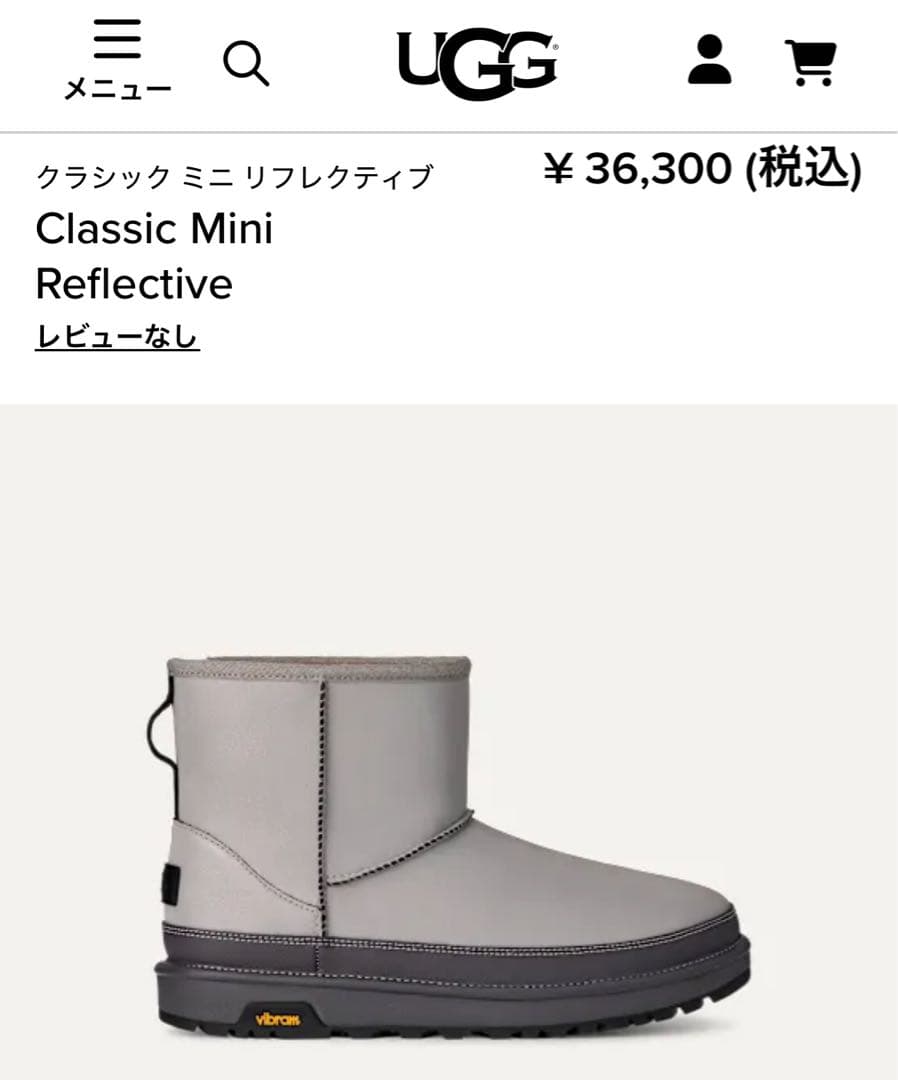Open the search magnifier
Viewport: 898px width, 1080px height.
click(246, 63)
